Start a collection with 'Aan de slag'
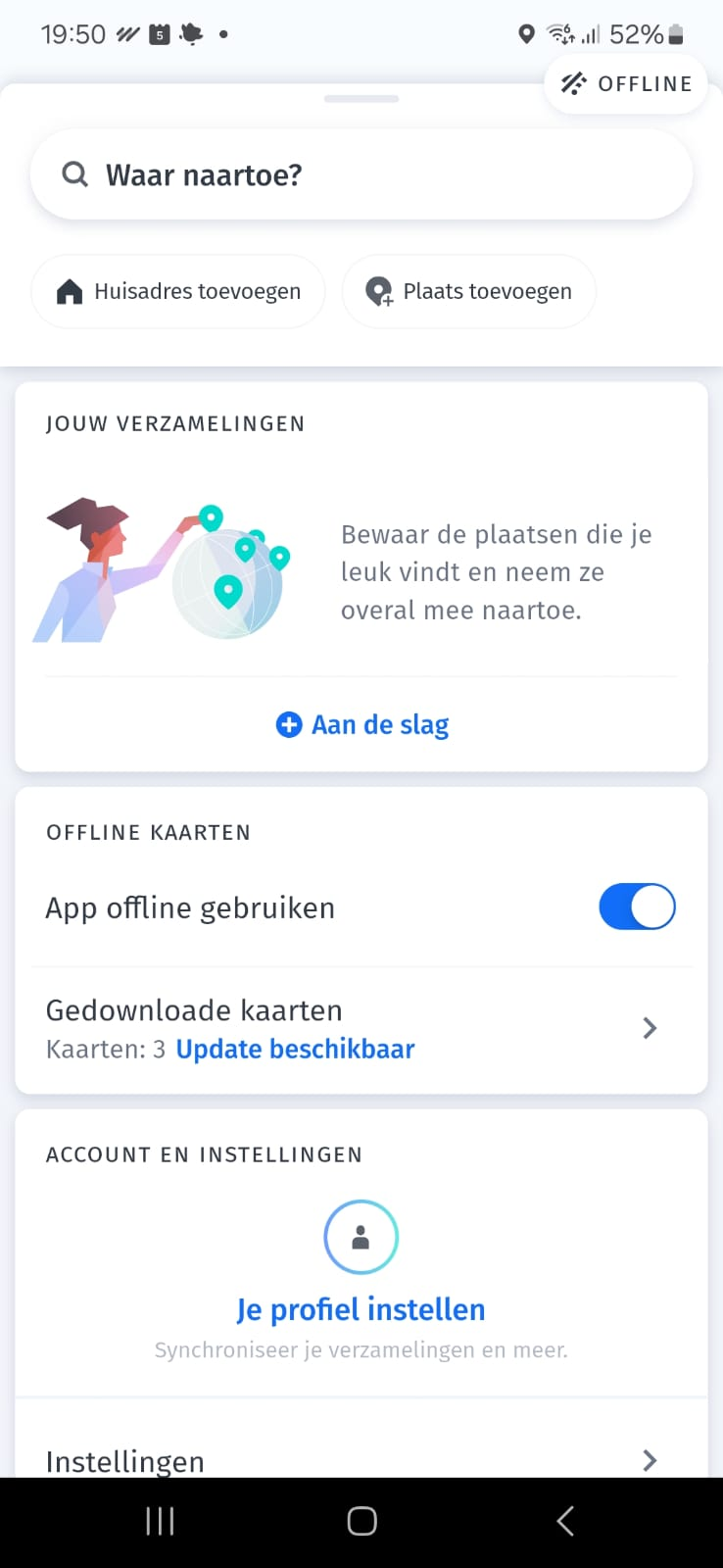The image size is (723, 1568). tap(362, 725)
